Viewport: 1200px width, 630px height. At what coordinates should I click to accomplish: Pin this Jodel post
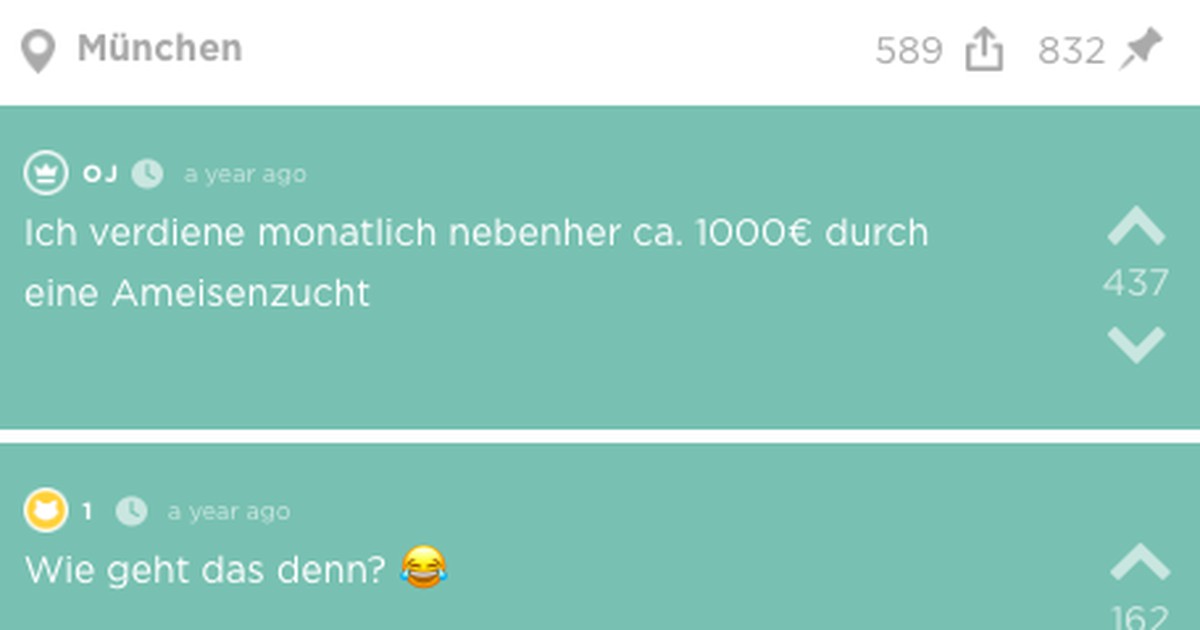(x=1140, y=50)
